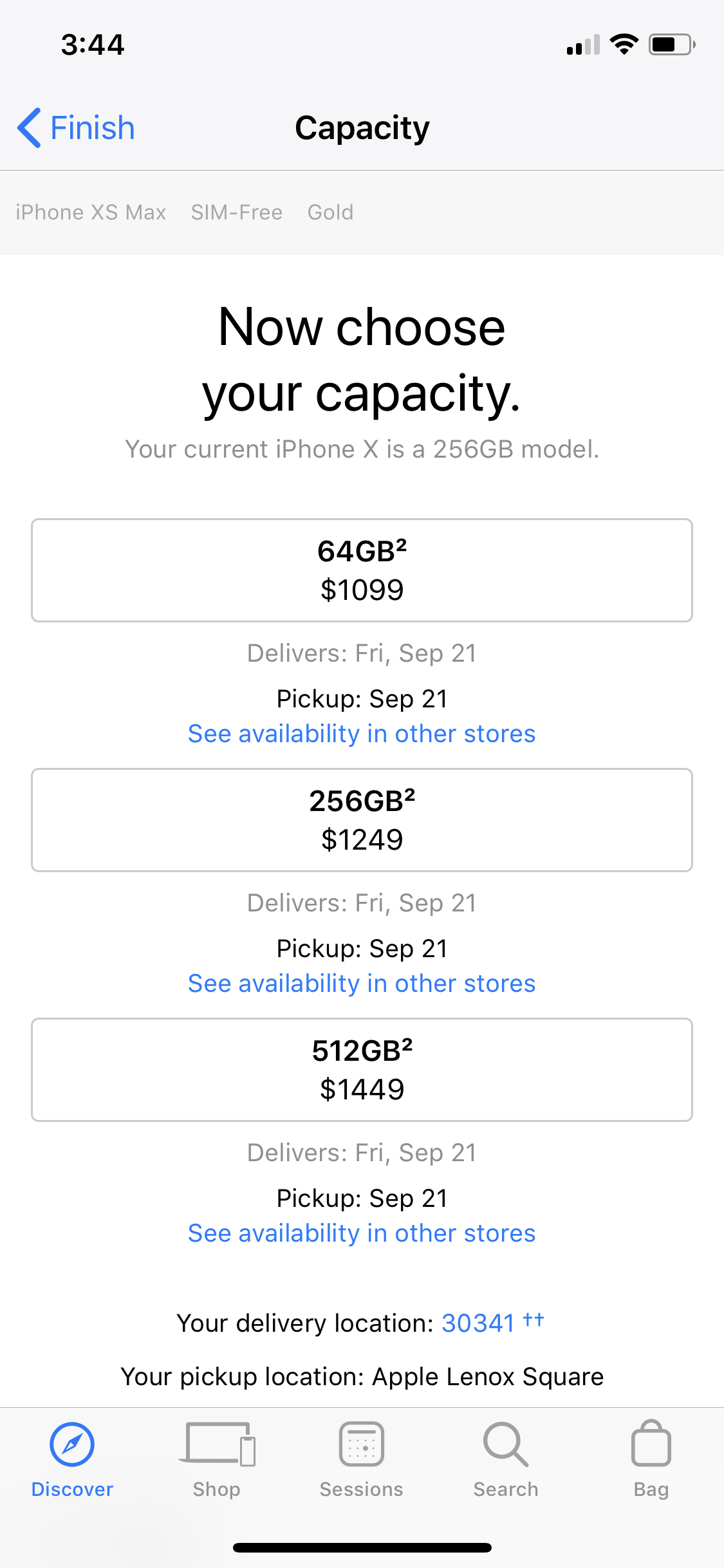Choose the 256GB option for $1249
Viewport: 724px width, 1568px height.
tap(362, 820)
